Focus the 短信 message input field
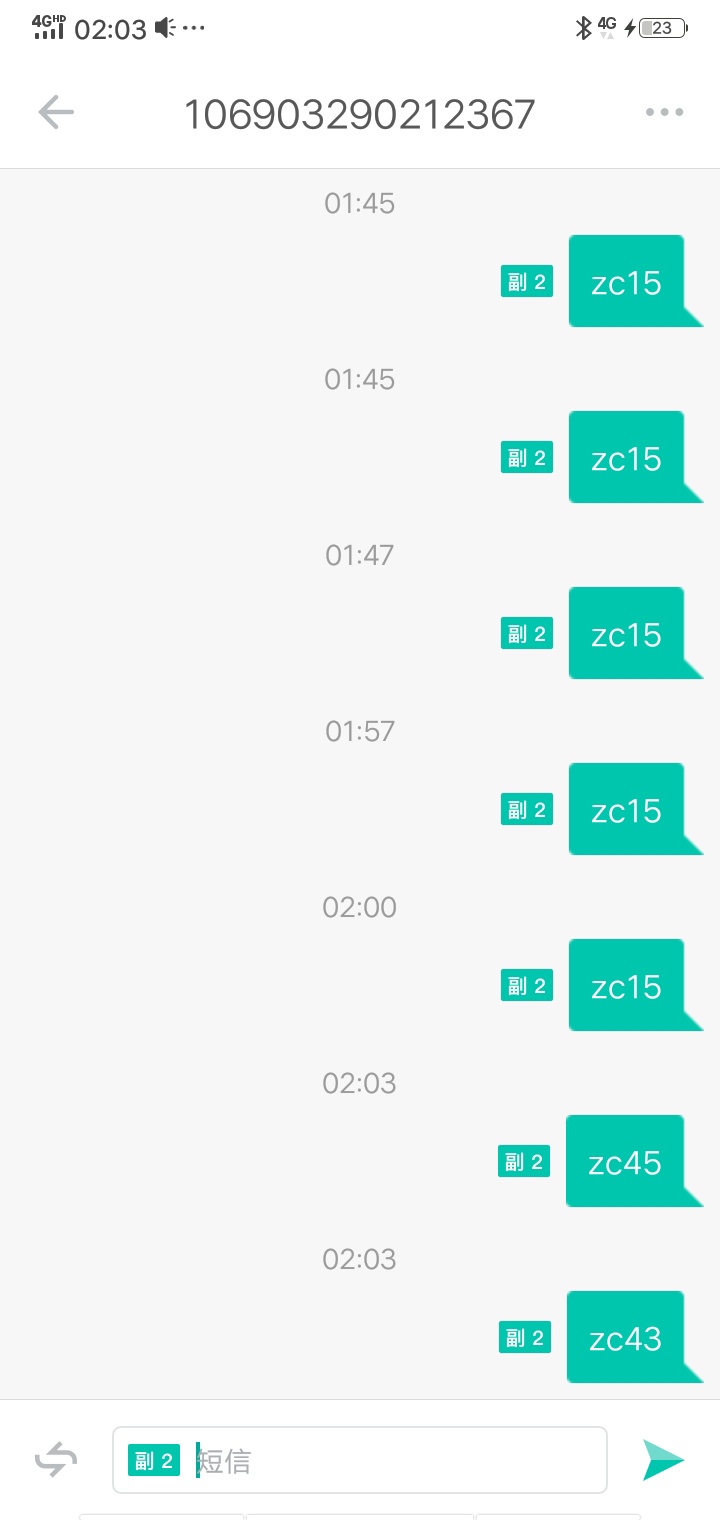 coord(360,1460)
